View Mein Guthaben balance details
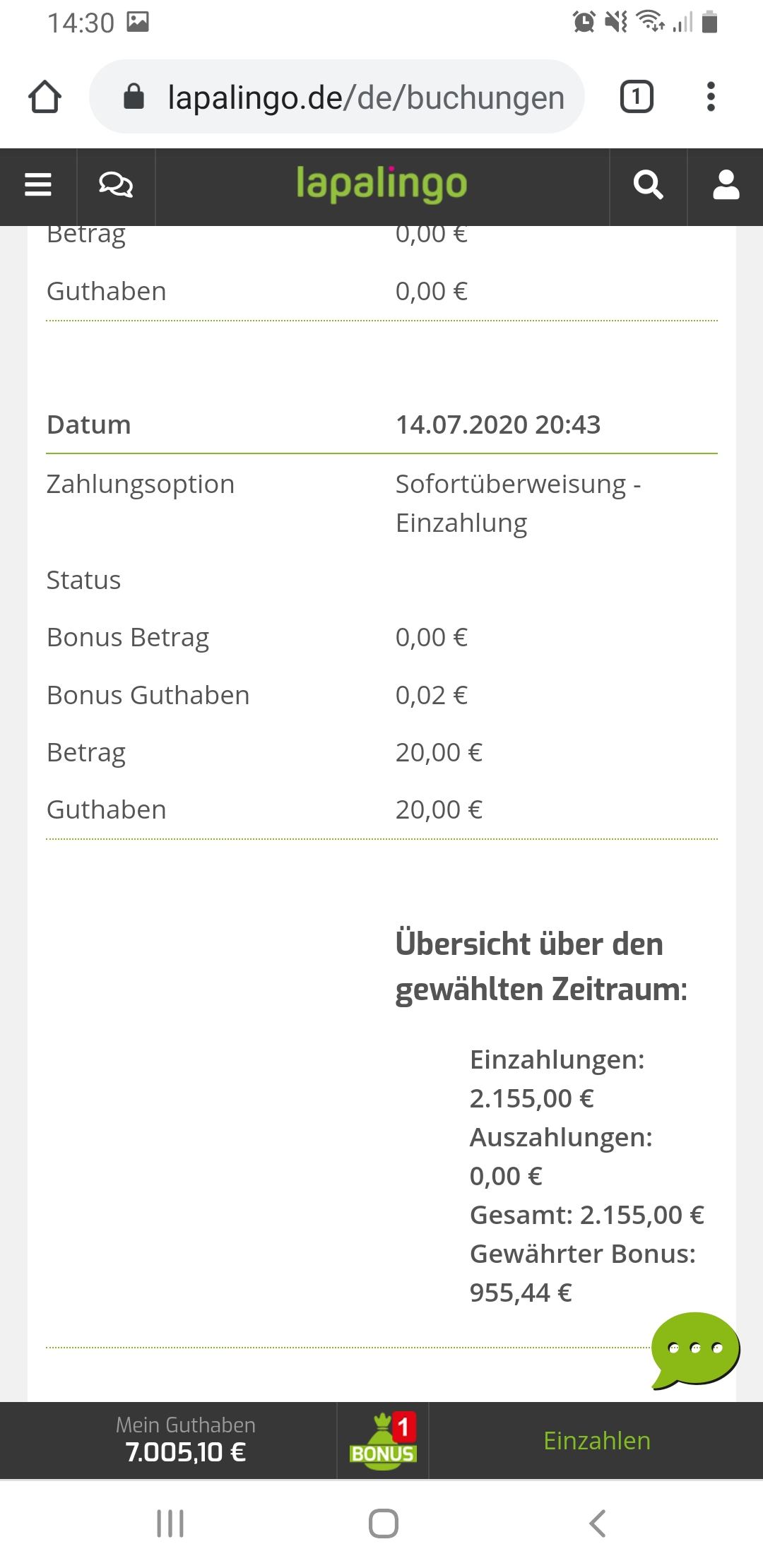Screen dimensions: 763x1568 (x=186, y=1439)
